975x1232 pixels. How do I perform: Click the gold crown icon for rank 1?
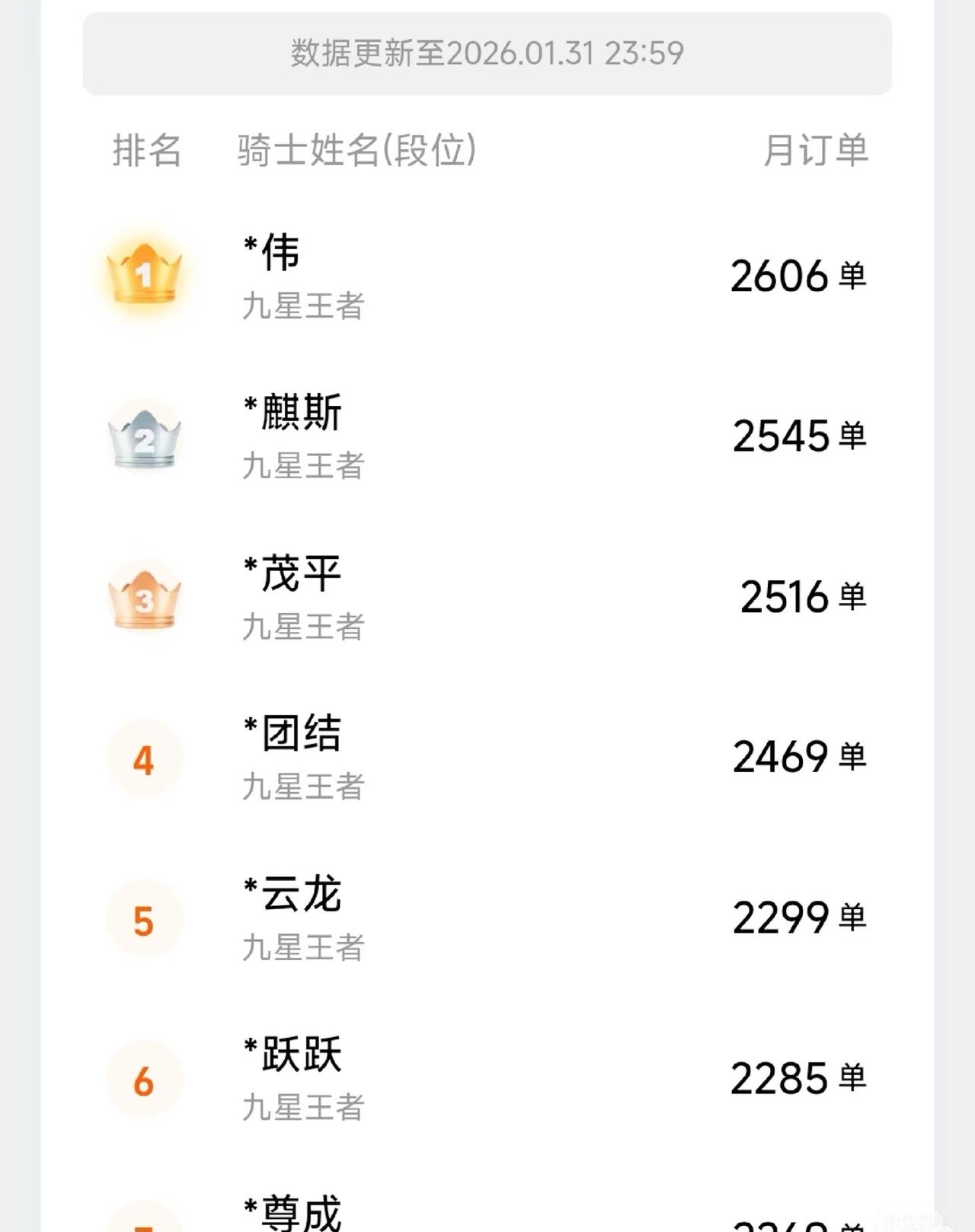[145, 276]
